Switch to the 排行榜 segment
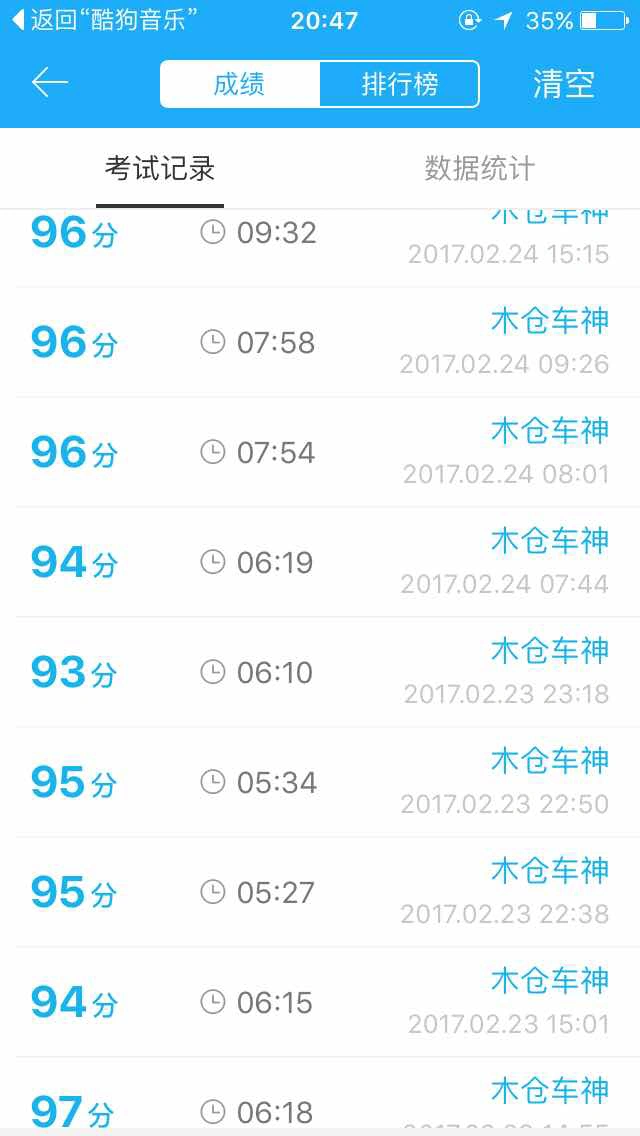This screenshot has height=1136, width=640. 399,84
